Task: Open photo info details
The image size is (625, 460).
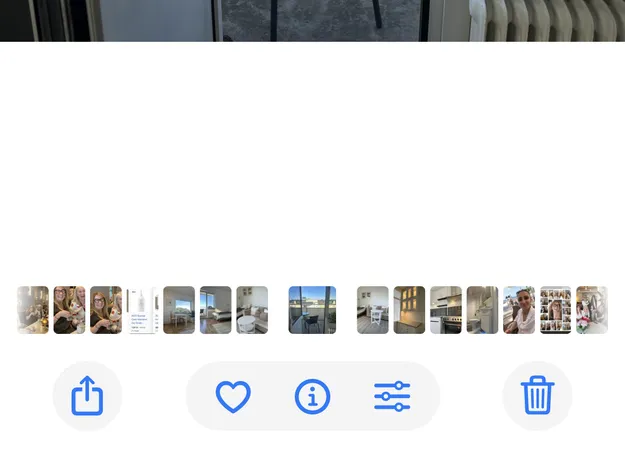Action: [x=312, y=397]
